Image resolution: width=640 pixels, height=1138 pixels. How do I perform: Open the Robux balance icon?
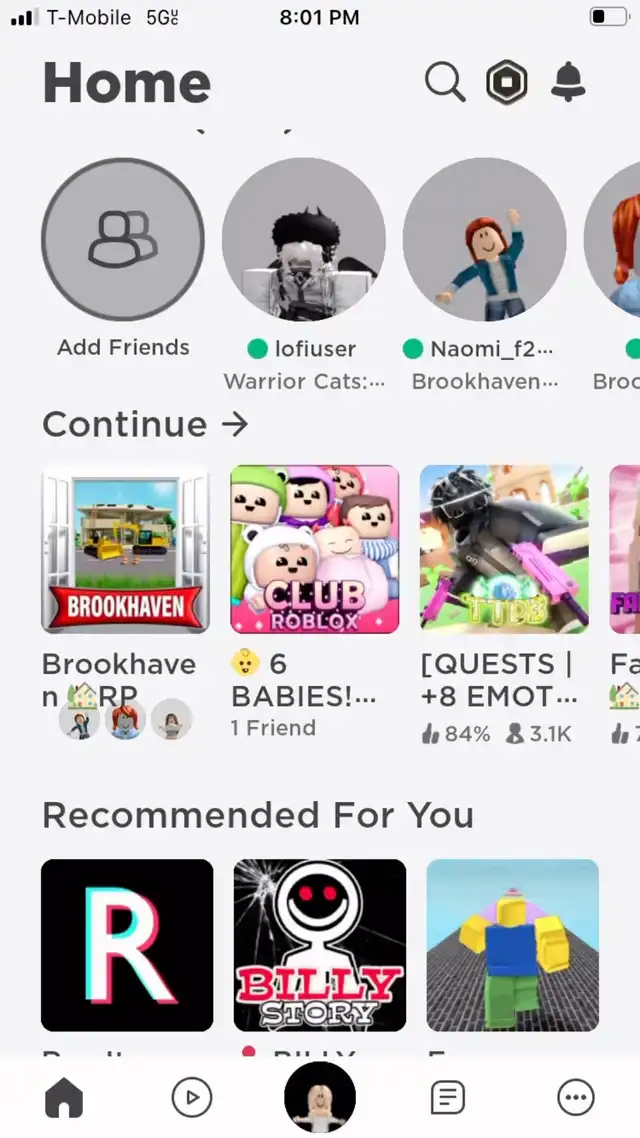tap(506, 83)
